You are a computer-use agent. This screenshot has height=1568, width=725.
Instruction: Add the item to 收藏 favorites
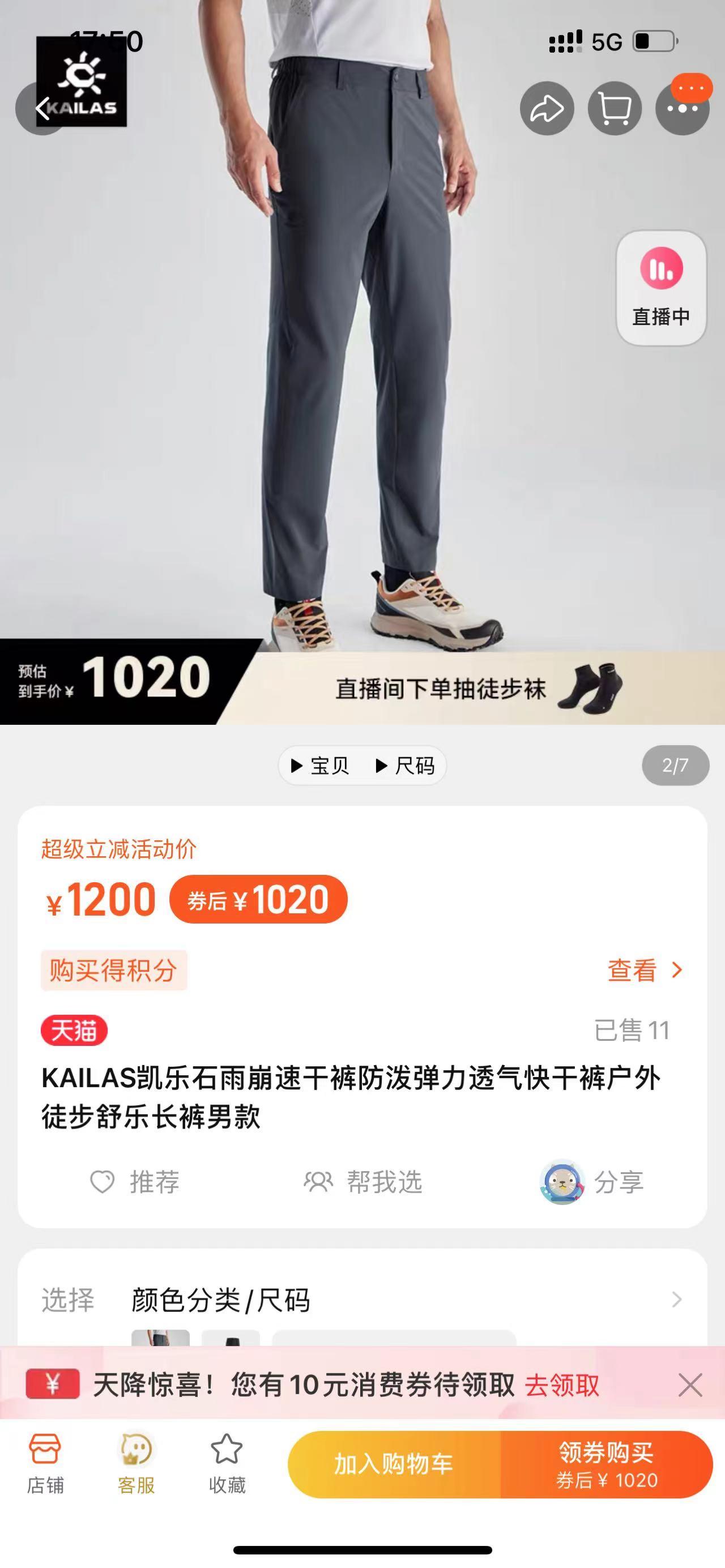pos(227,1464)
